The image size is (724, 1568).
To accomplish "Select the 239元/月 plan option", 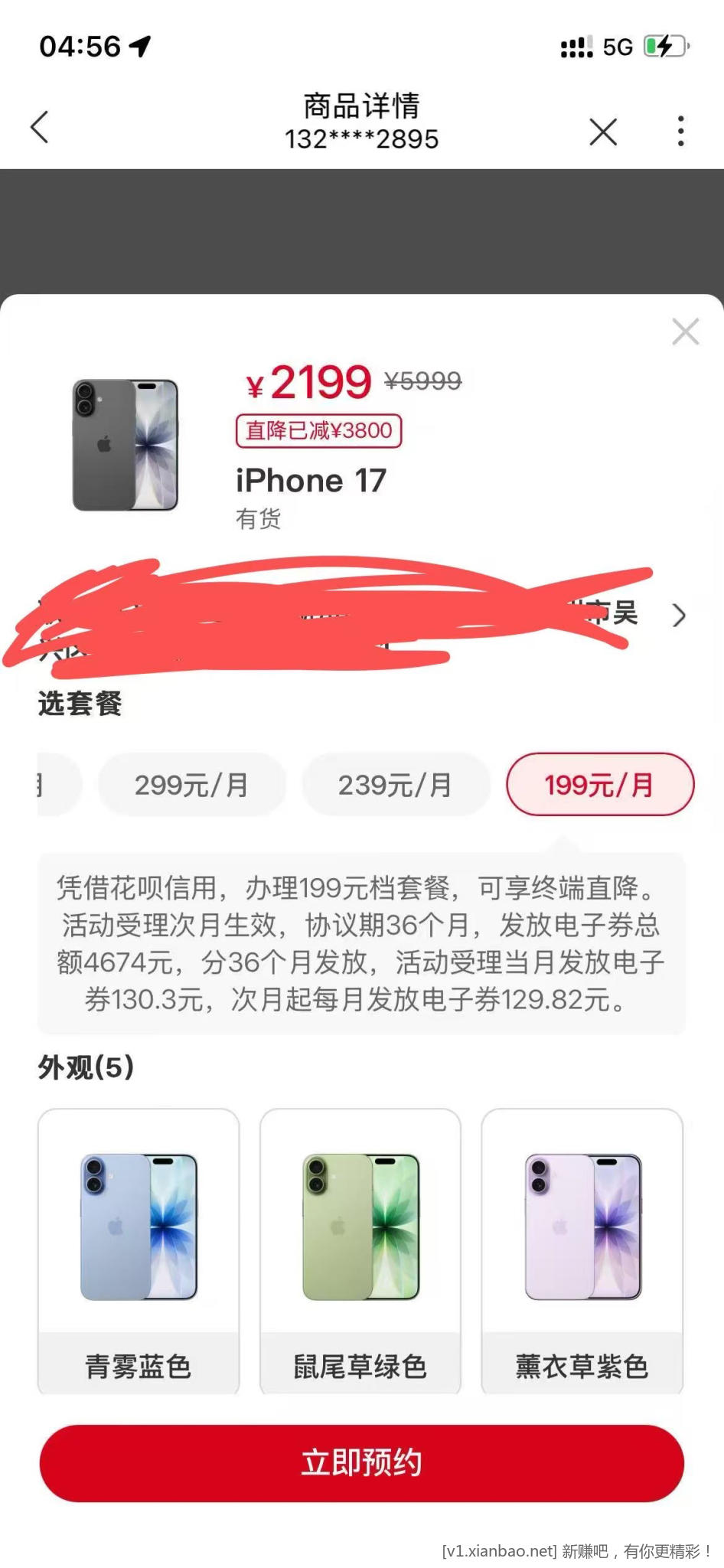I will pyautogui.click(x=396, y=783).
